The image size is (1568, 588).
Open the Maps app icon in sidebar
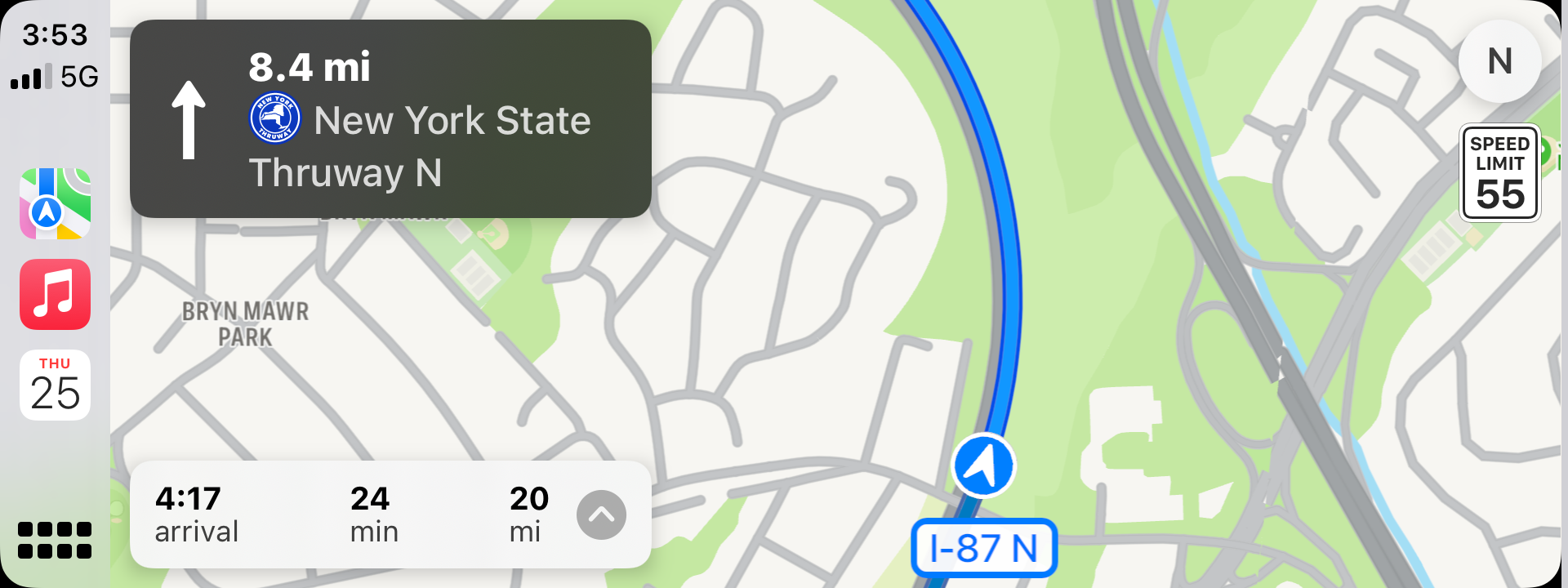click(55, 204)
